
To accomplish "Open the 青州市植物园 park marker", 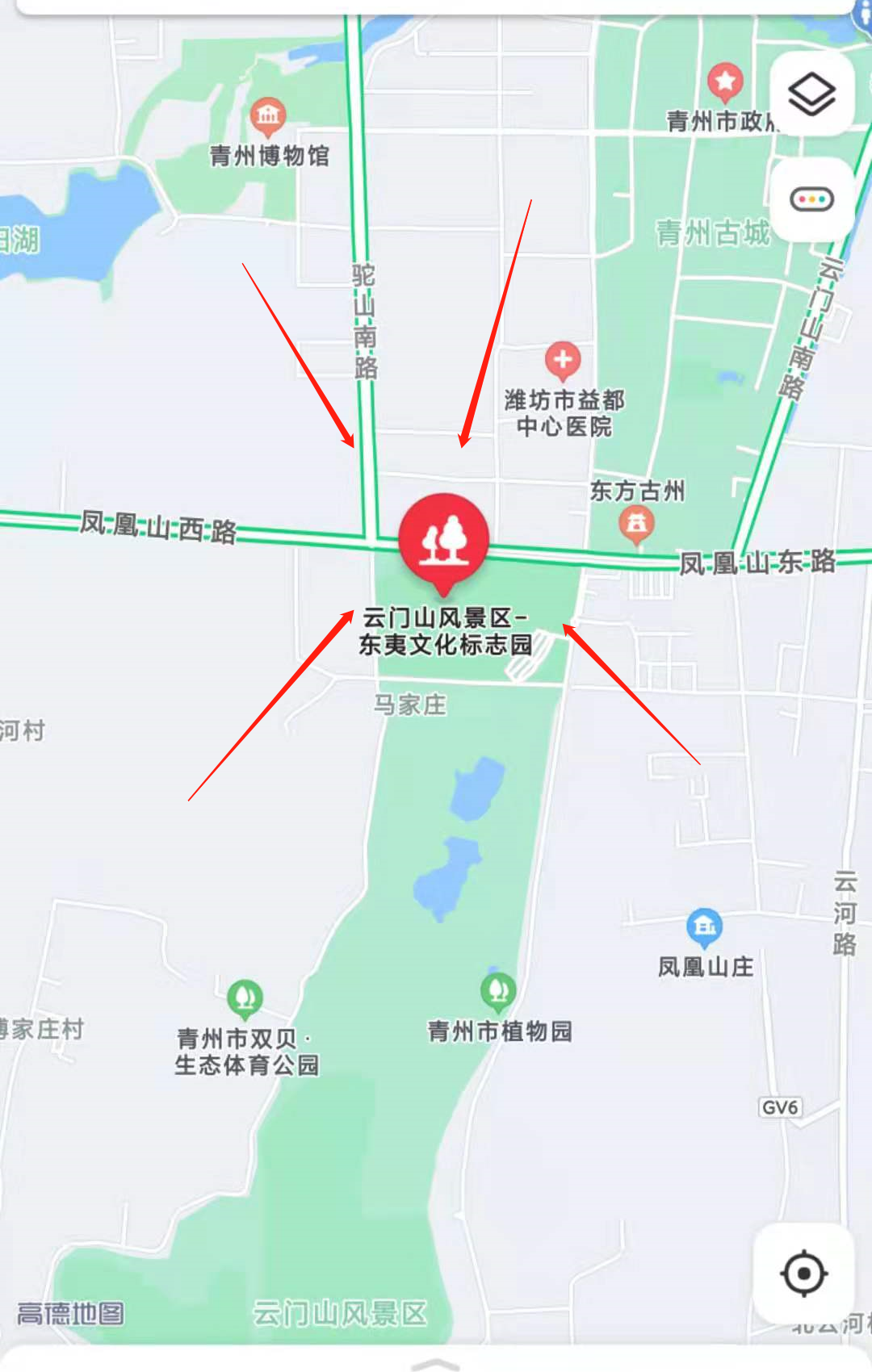I will click(x=498, y=990).
